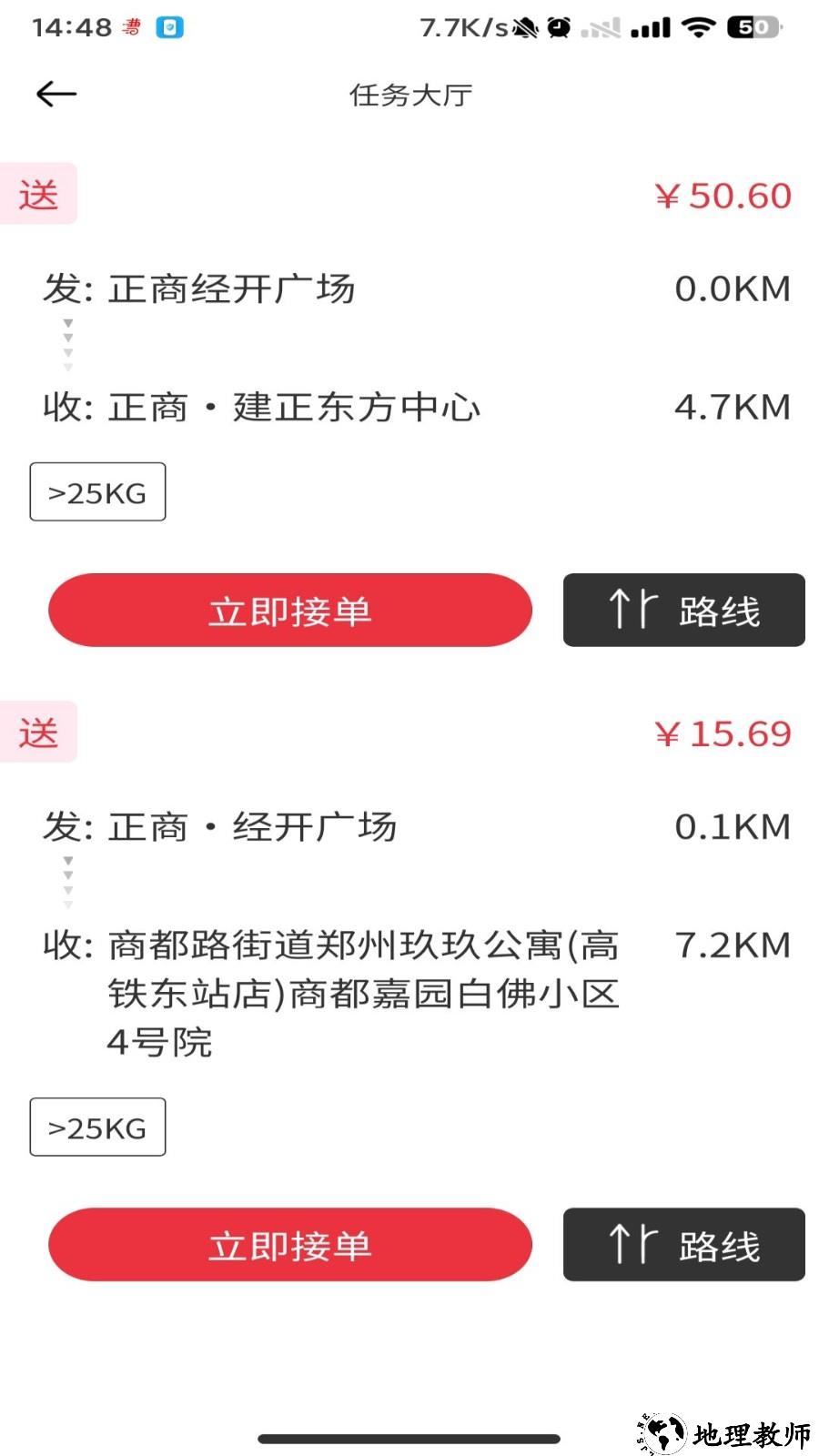The image size is (819, 1456).
Task: Open sender address 正商经开广场
Action: (232, 288)
